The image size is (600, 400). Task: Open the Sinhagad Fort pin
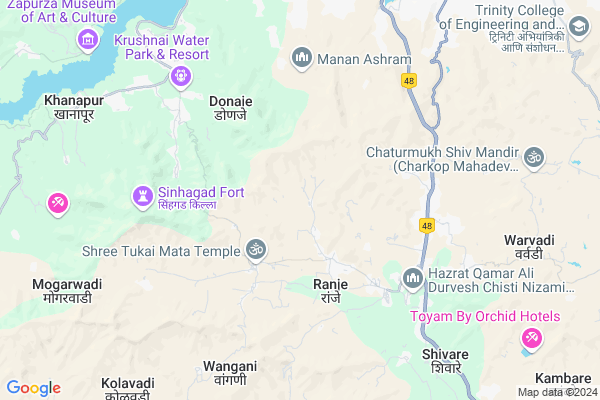[x=144, y=195]
